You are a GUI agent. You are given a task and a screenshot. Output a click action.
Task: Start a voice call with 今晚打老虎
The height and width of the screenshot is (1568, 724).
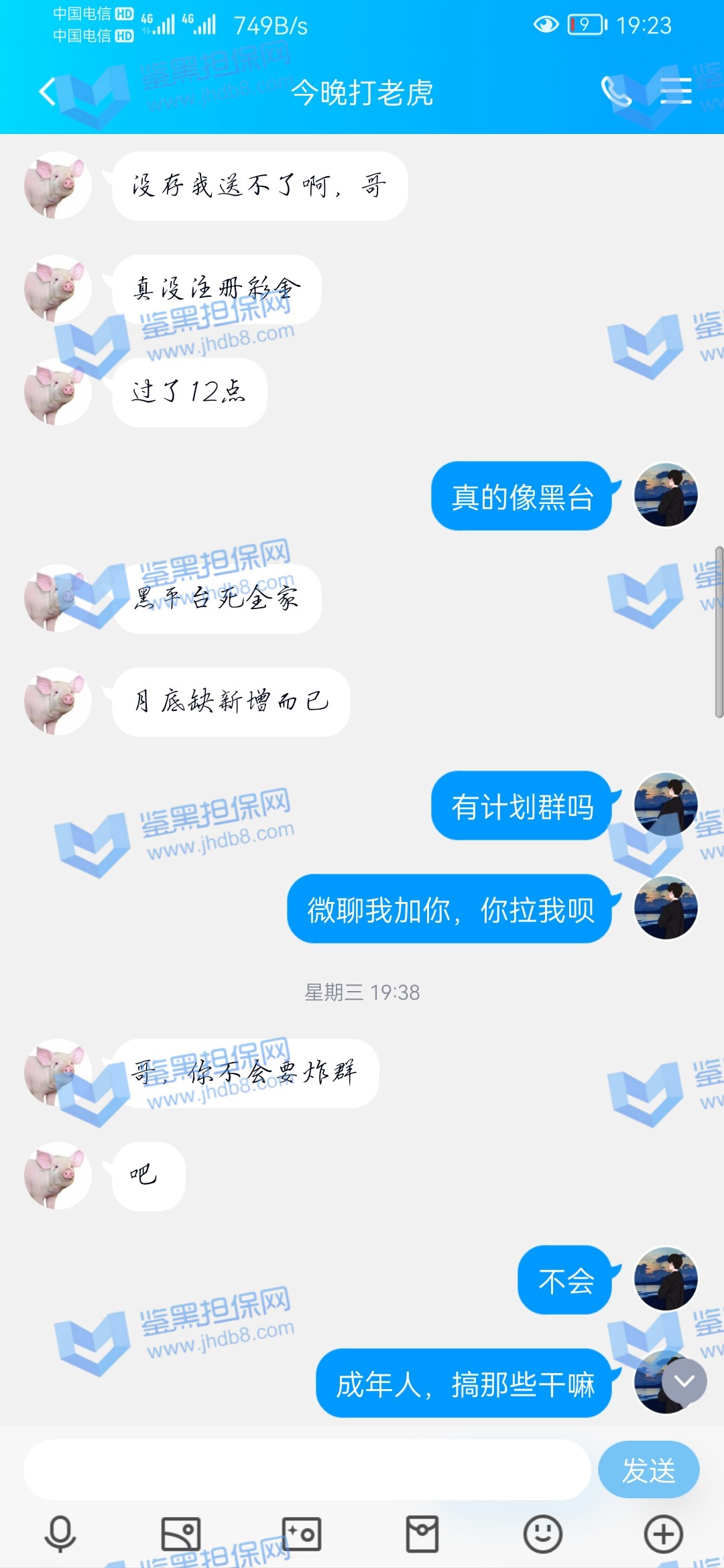[615, 92]
